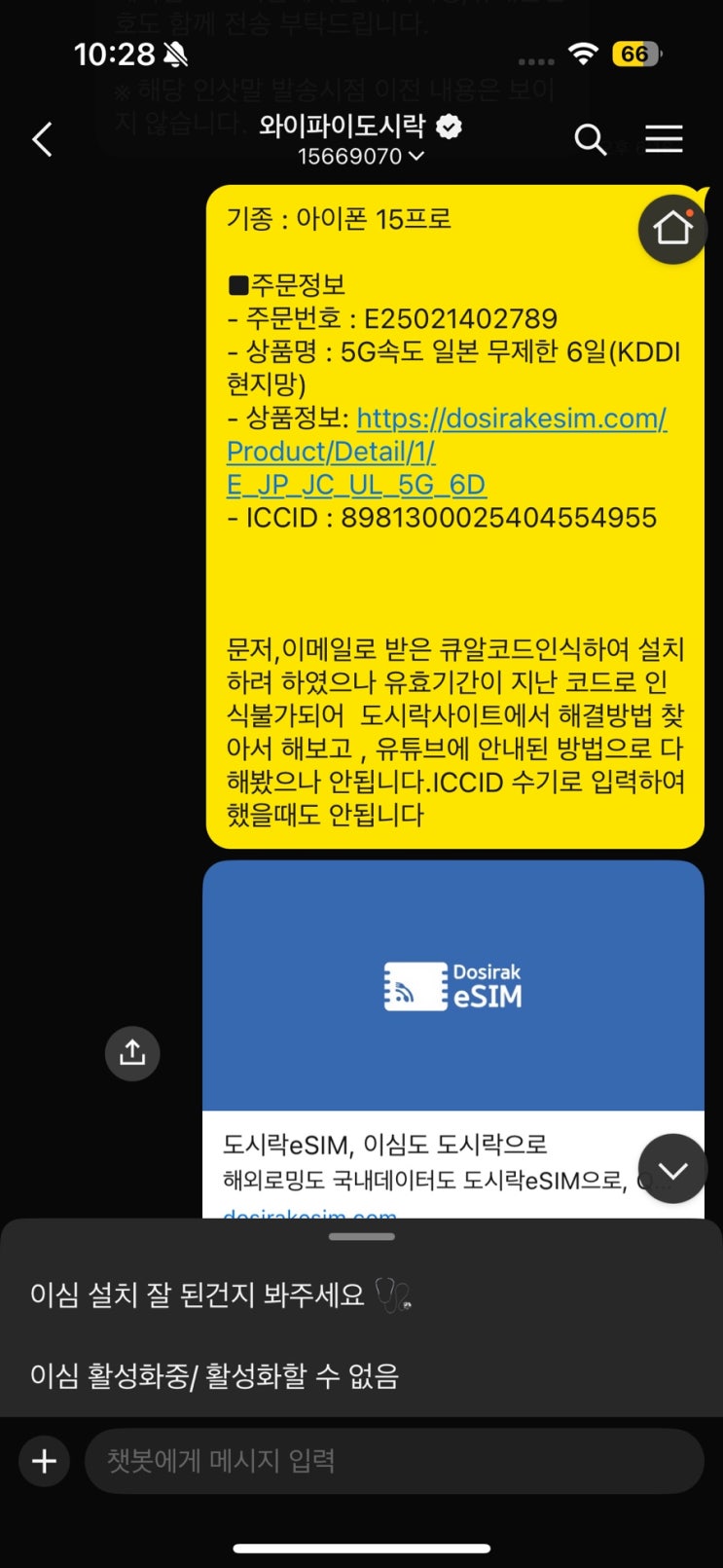The height and width of the screenshot is (1568, 723).
Task: Open the dosirakesim.com product detail link
Action: tap(447, 451)
